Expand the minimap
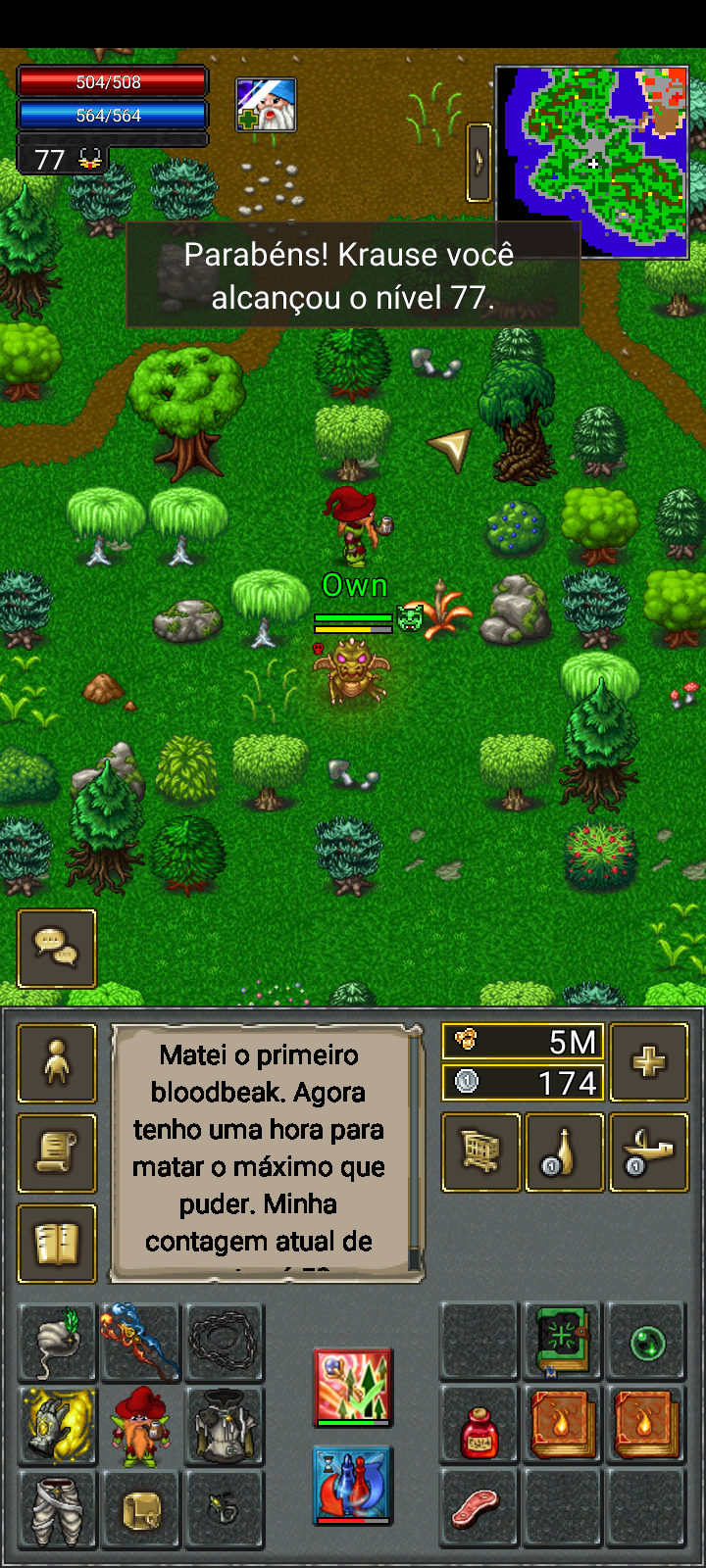Image resolution: width=706 pixels, height=1568 pixels. pos(592,161)
